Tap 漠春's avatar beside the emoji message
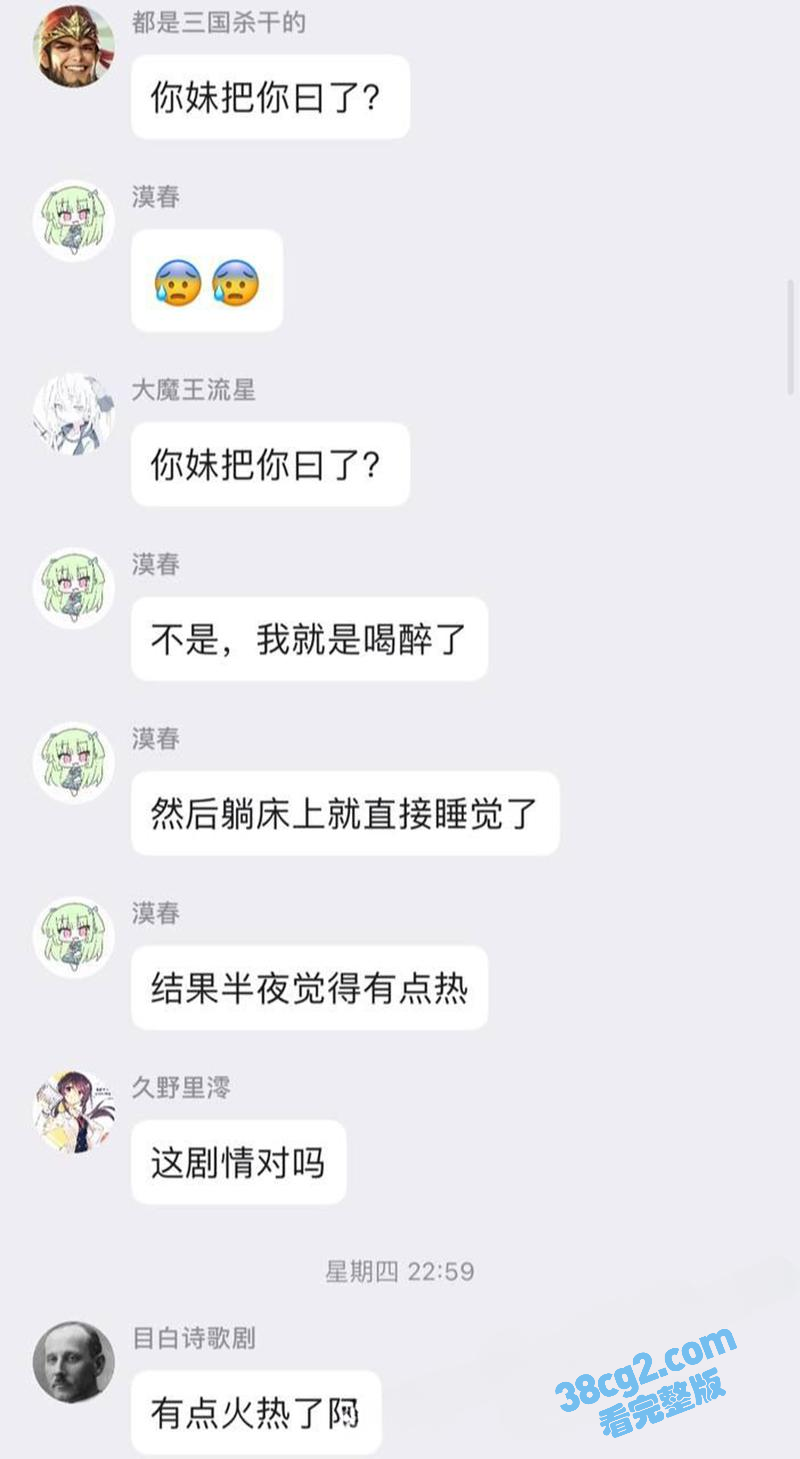 tap(74, 222)
